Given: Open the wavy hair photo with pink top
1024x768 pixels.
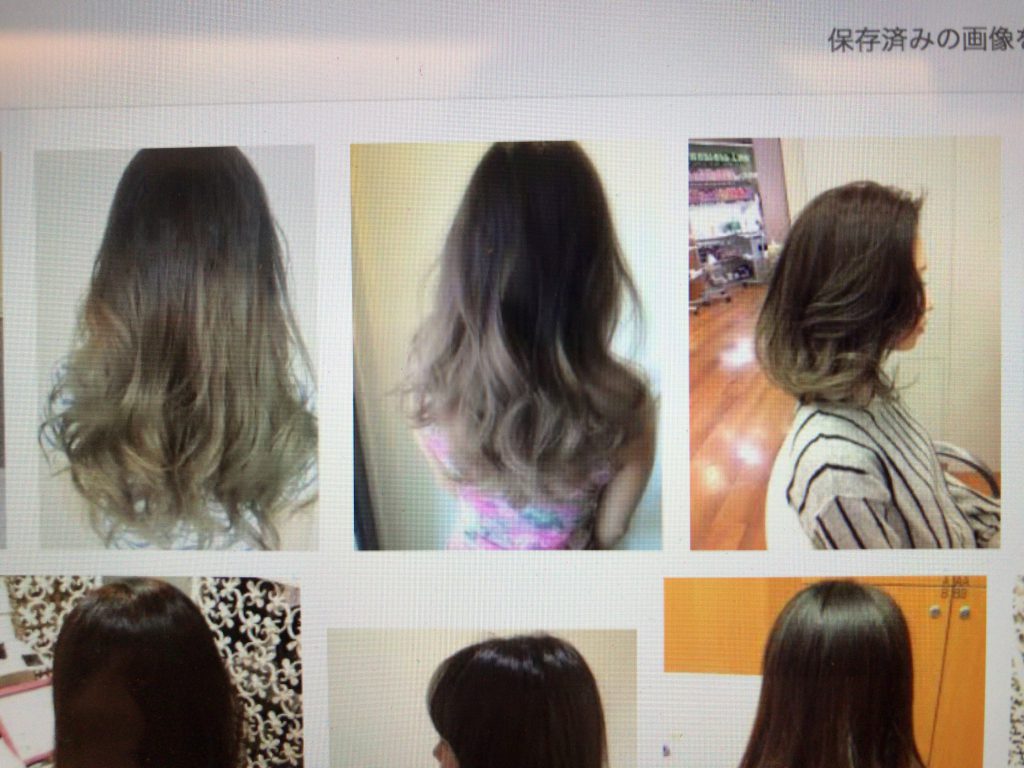Looking at the screenshot, I should tap(506, 345).
